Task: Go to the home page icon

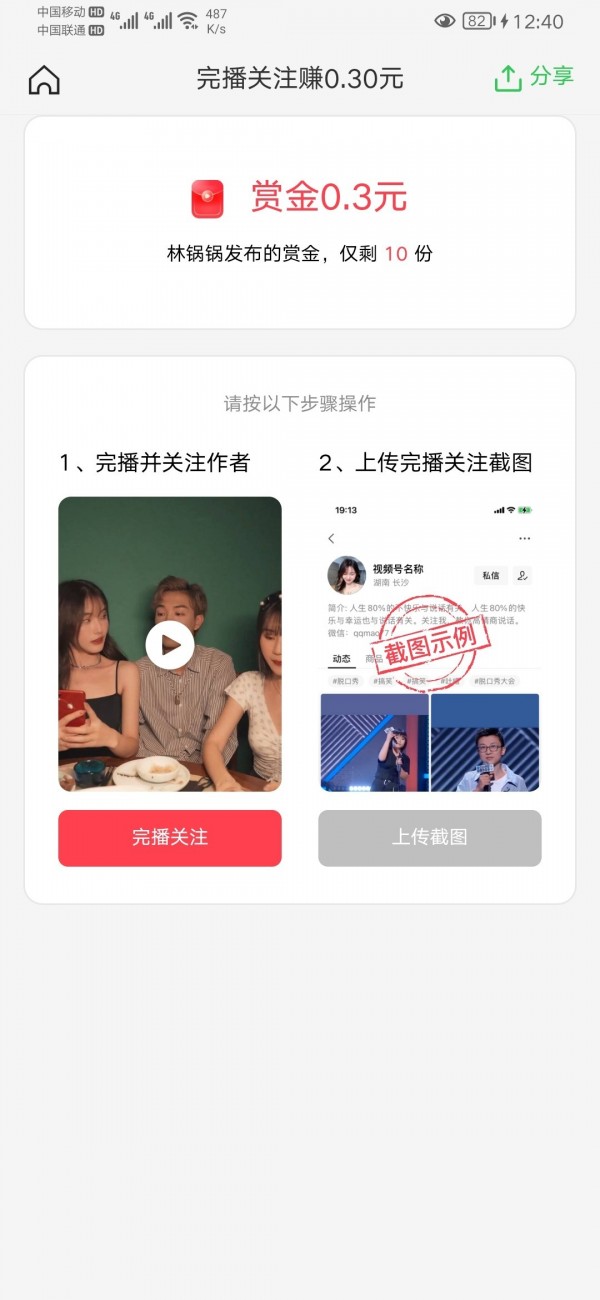Action: [44, 80]
